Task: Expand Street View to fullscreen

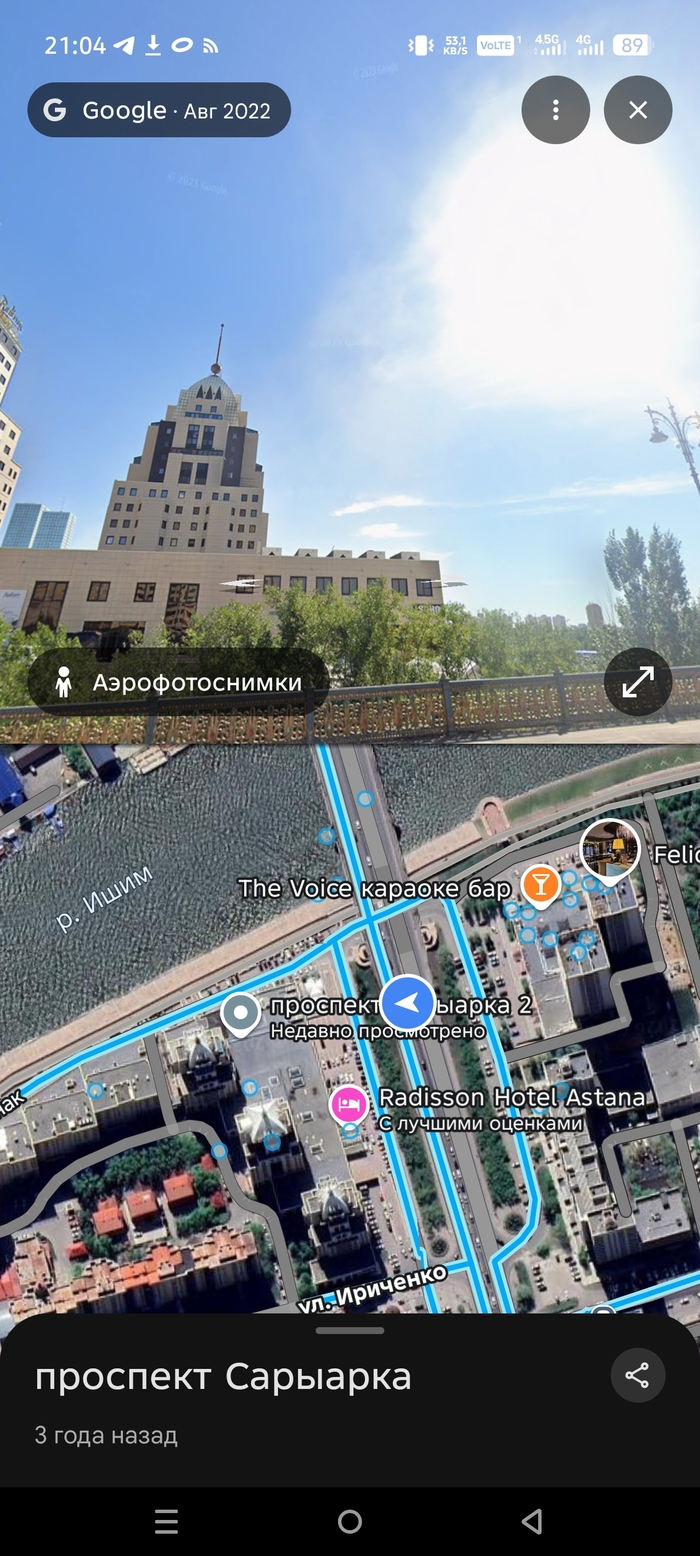Action: tap(638, 682)
